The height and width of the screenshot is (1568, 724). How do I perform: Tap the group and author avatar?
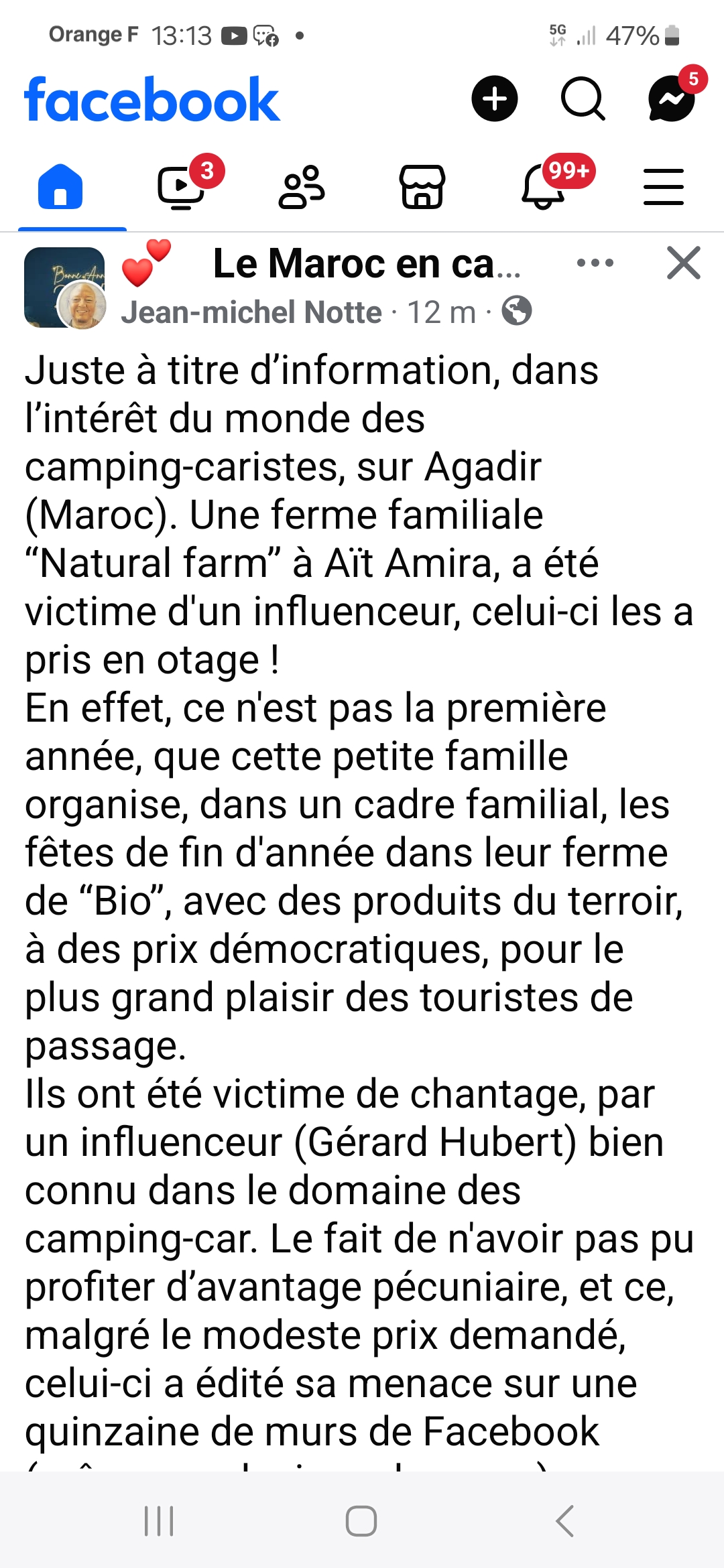click(x=65, y=288)
